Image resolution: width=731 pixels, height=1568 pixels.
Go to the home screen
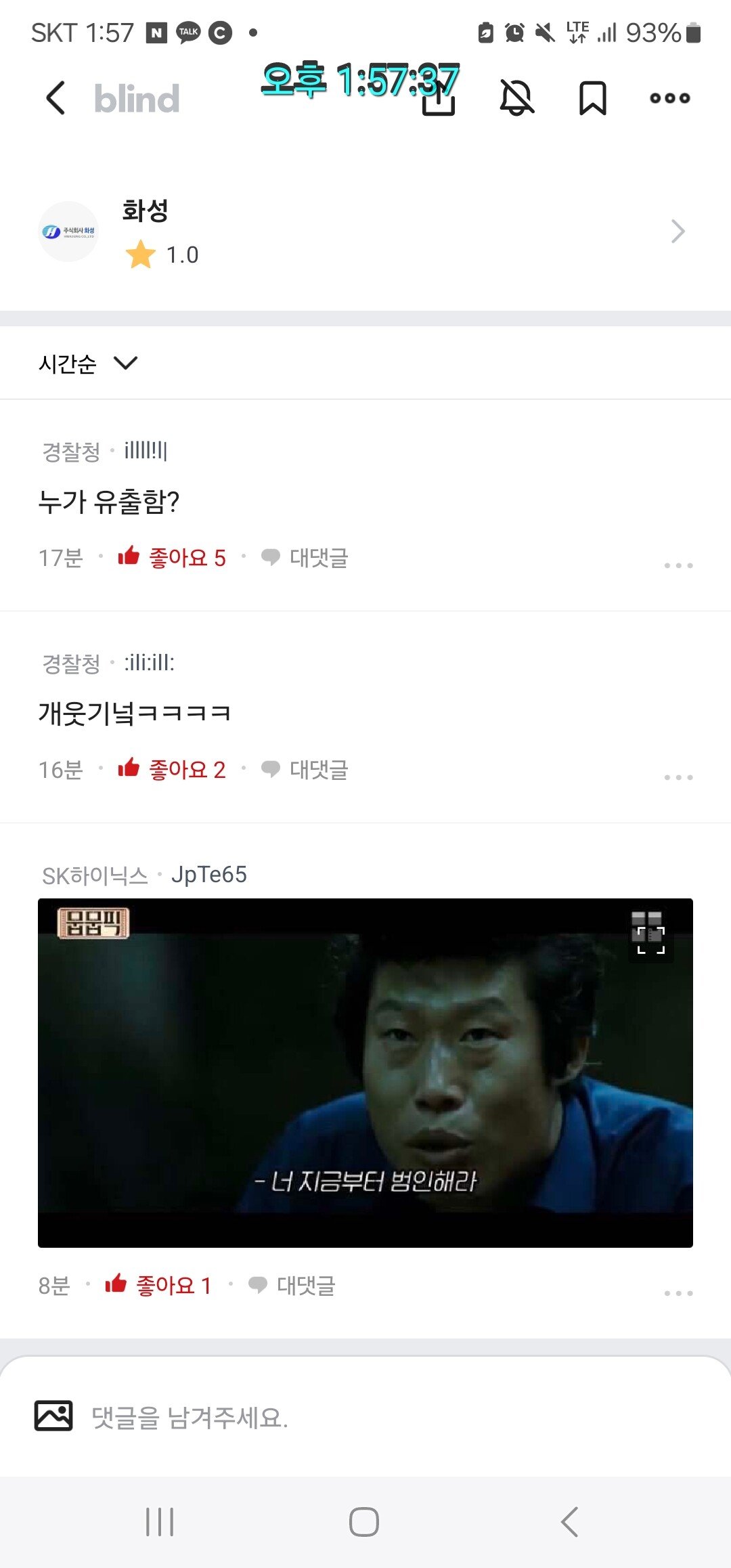click(x=364, y=1522)
